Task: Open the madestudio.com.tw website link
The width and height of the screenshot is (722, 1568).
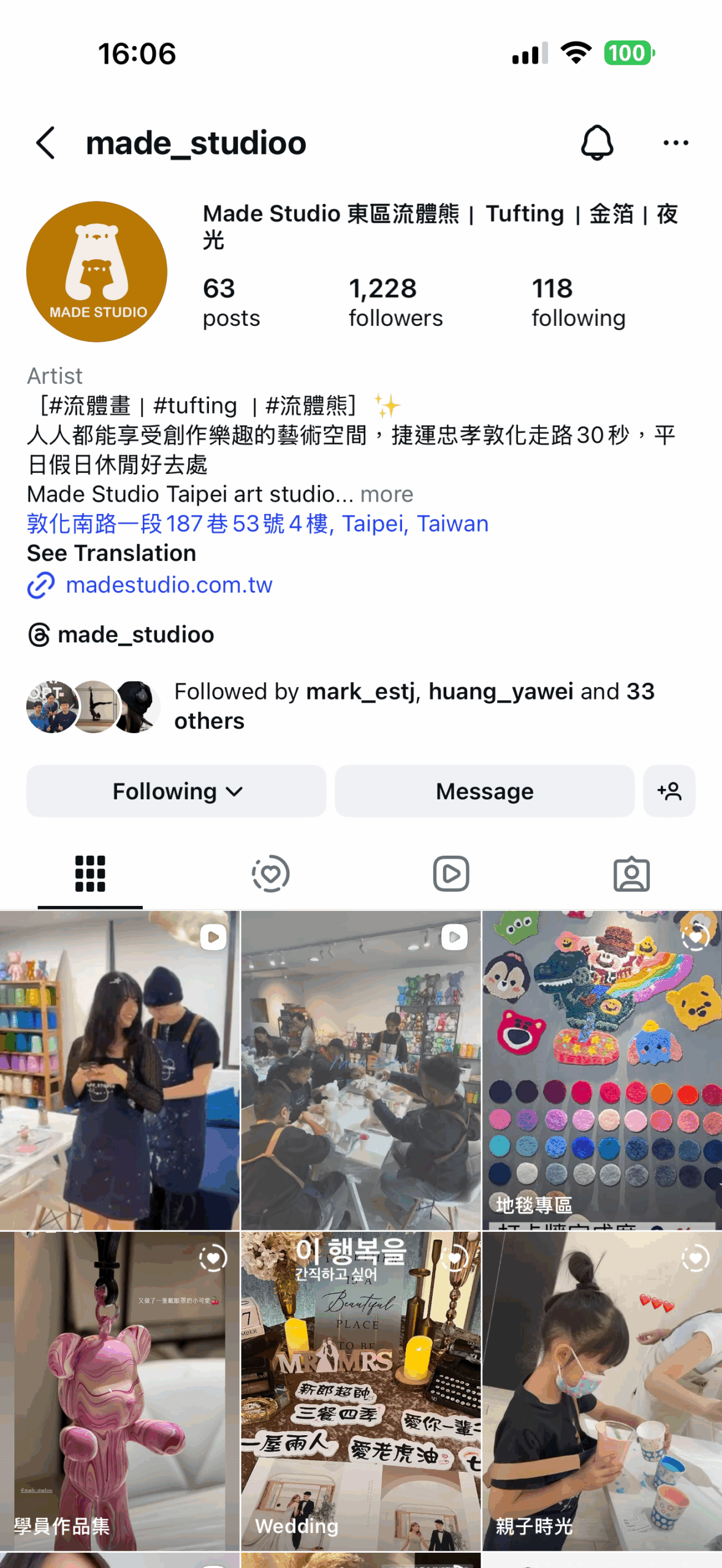Action: pyautogui.click(x=169, y=585)
